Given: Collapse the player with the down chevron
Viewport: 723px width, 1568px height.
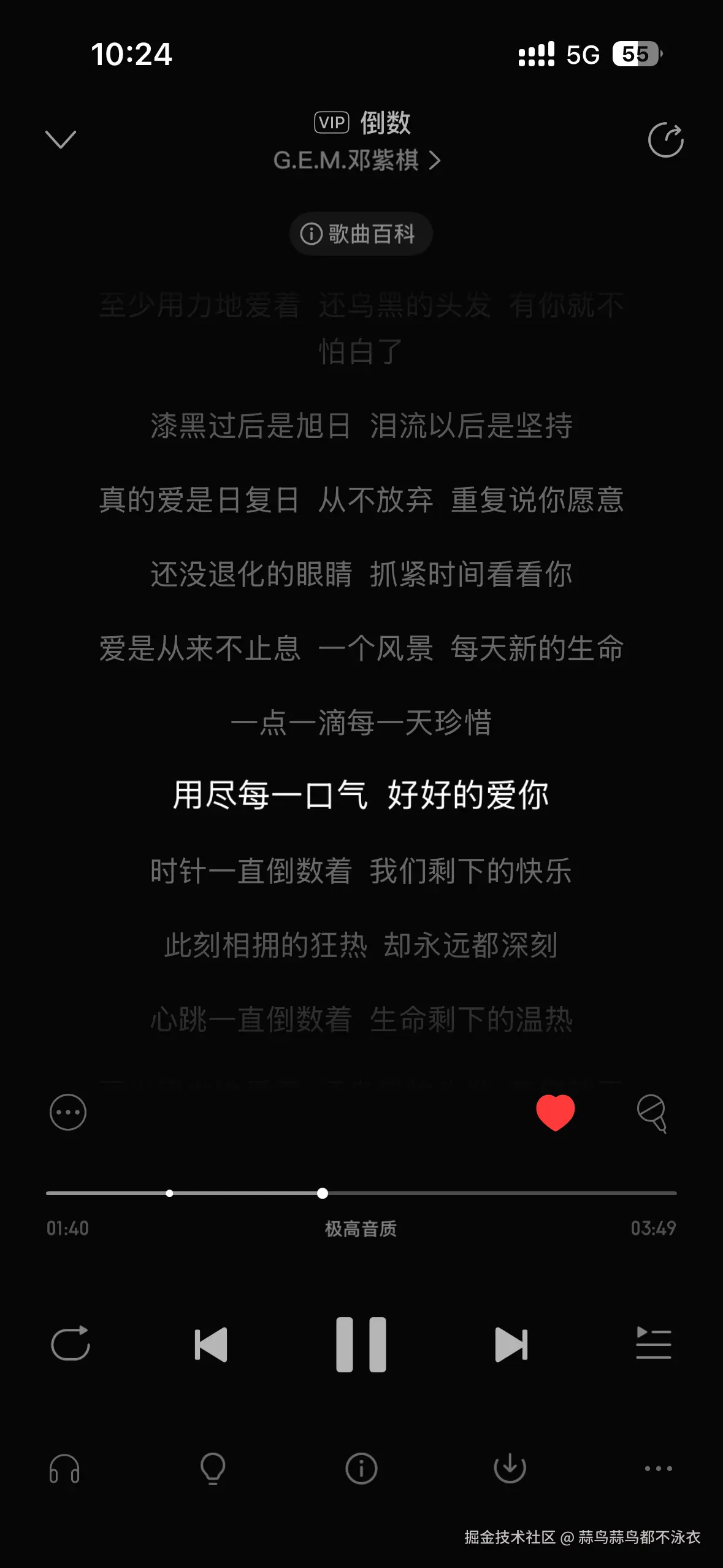Looking at the screenshot, I should pos(61,140).
